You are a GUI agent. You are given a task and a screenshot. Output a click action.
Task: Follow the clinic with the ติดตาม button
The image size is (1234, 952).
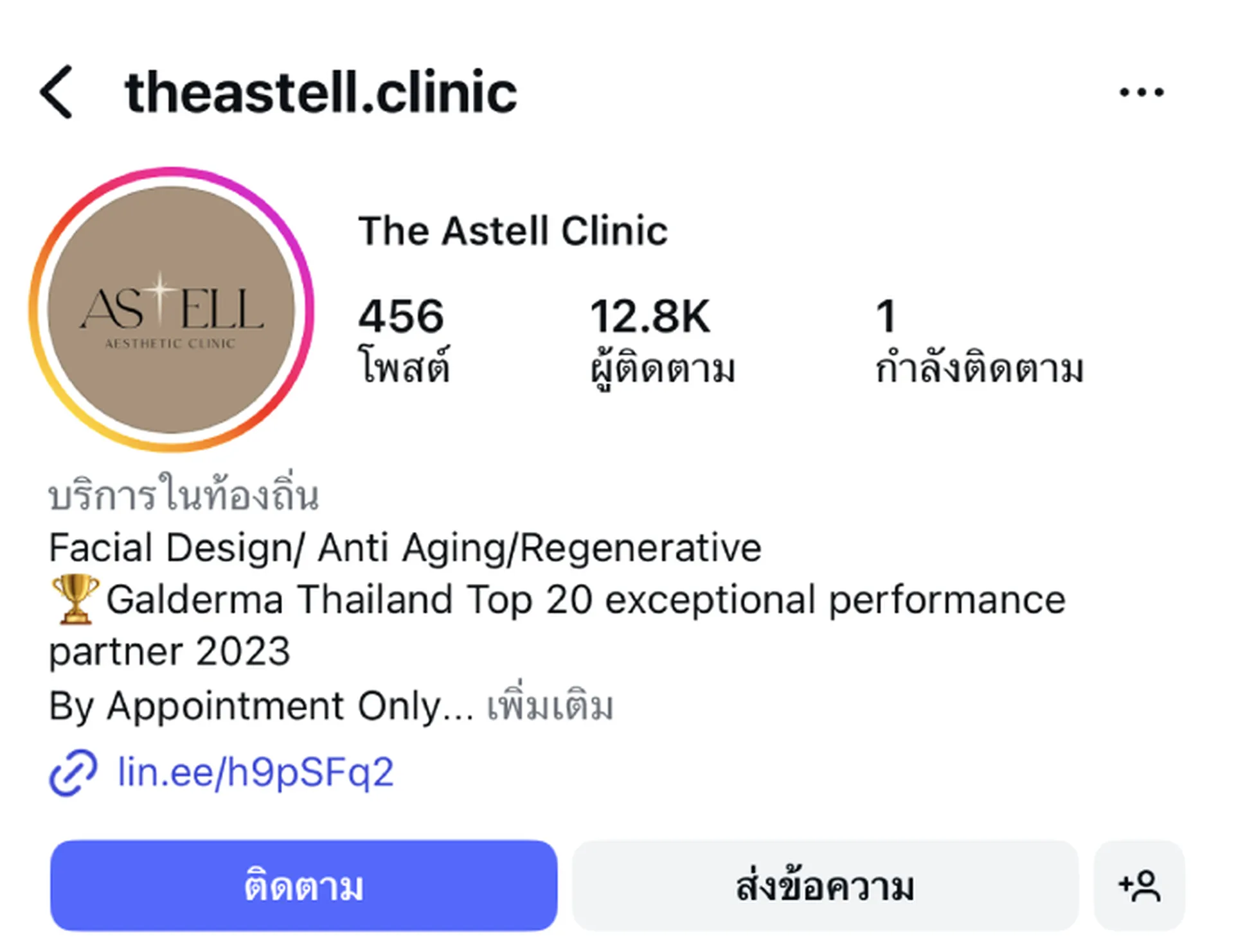click(x=303, y=886)
